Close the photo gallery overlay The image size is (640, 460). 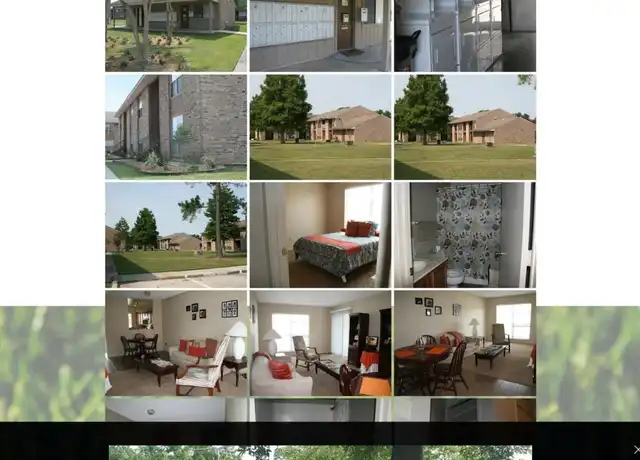click(636, 451)
